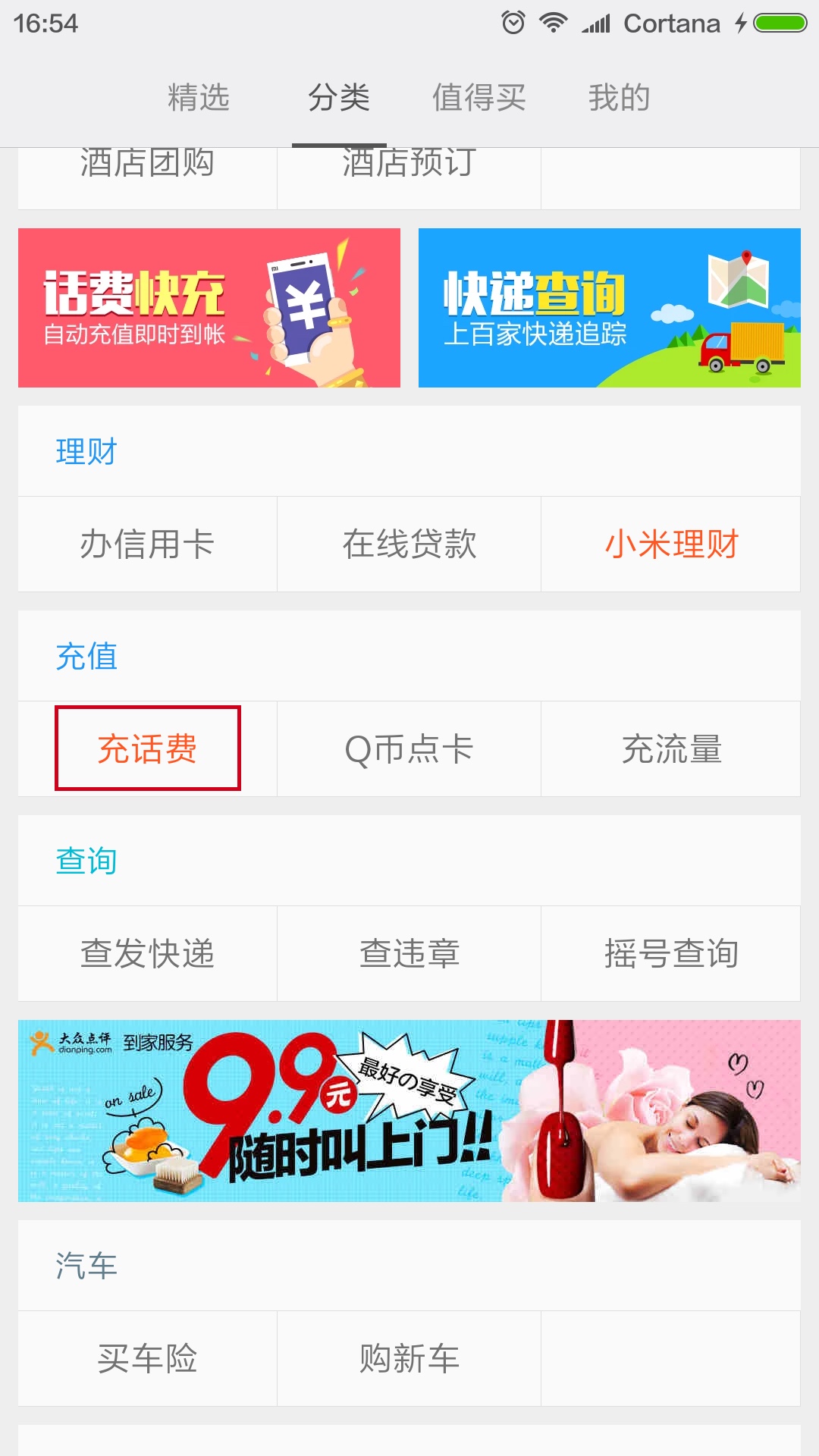Tap the alarm clock icon in status bar
Image resolution: width=819 pixels, height=1456 pixels.
(x=515, y=23)
